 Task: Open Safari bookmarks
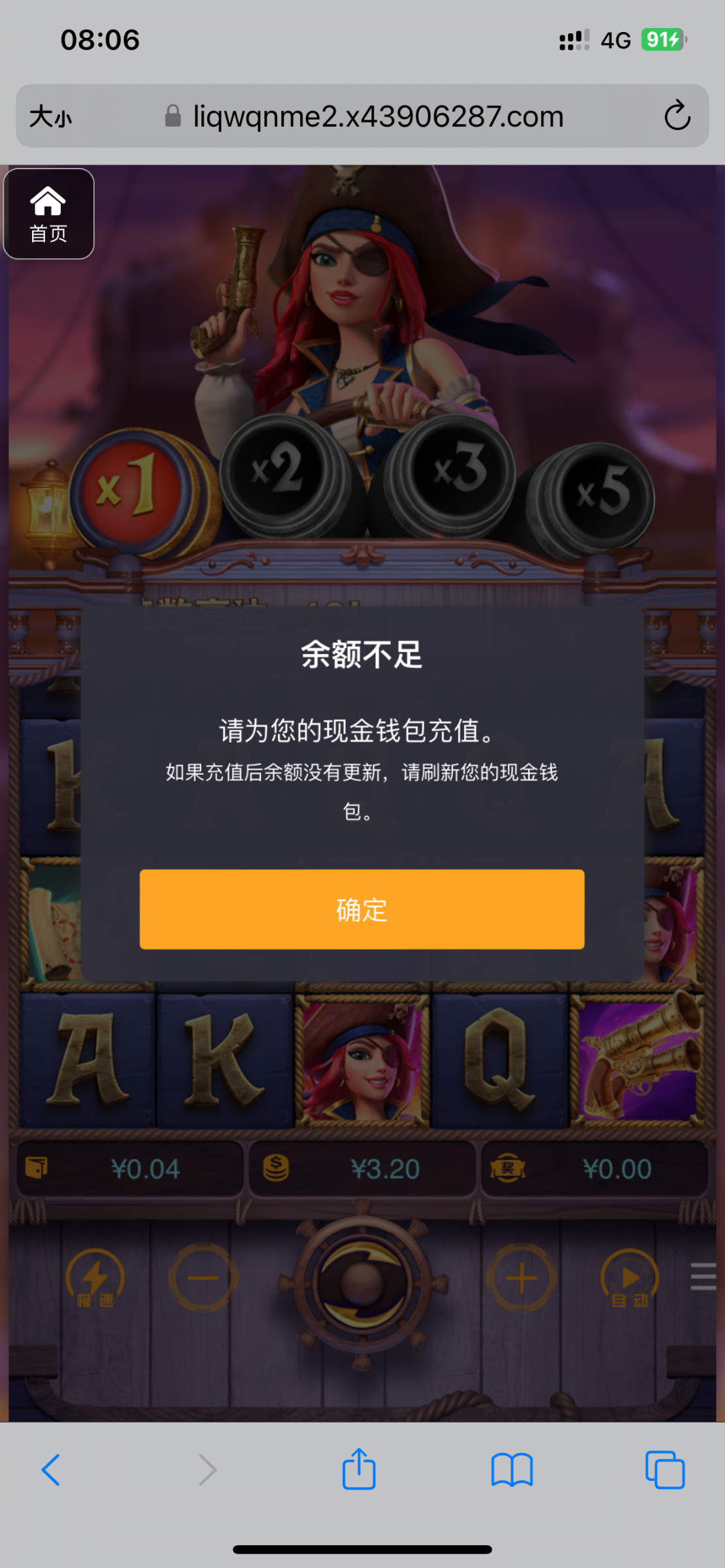point(512,1470)
